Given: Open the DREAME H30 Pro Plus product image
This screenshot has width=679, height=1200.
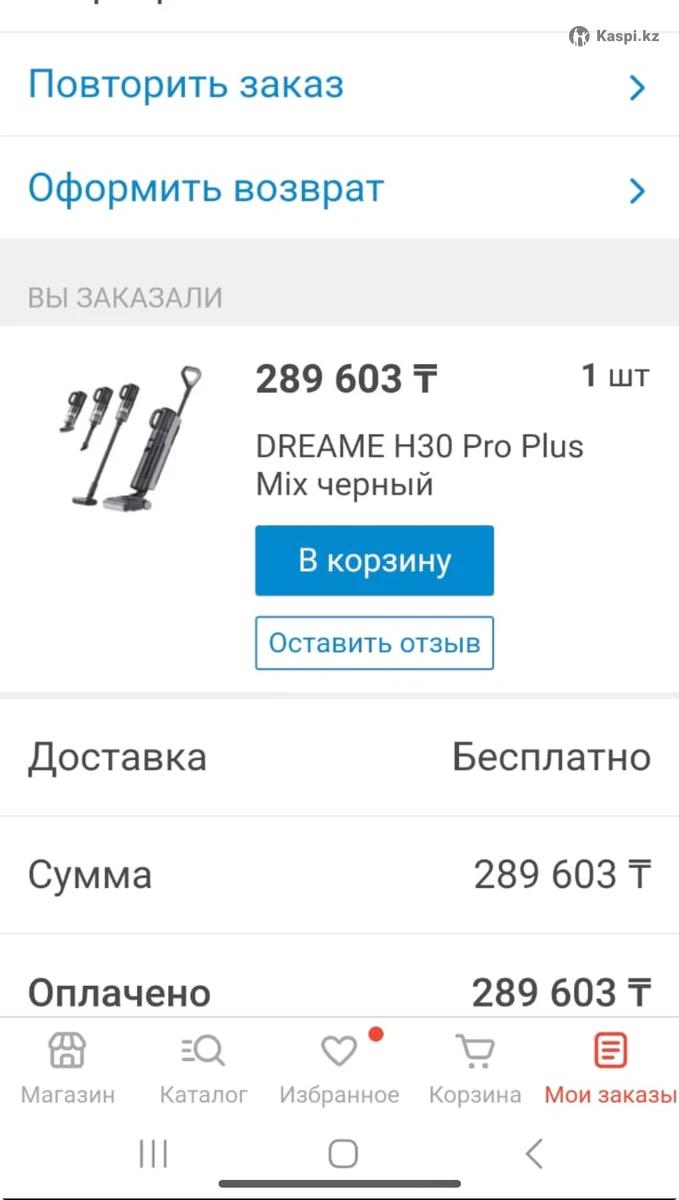Looking at the screenshot, I should click(129, 437).
